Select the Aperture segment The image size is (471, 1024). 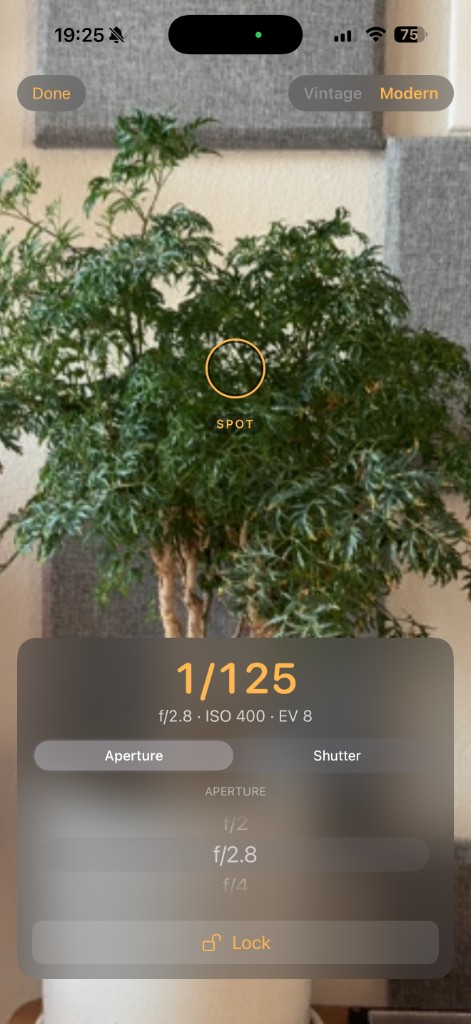click(x=134, y=756)
